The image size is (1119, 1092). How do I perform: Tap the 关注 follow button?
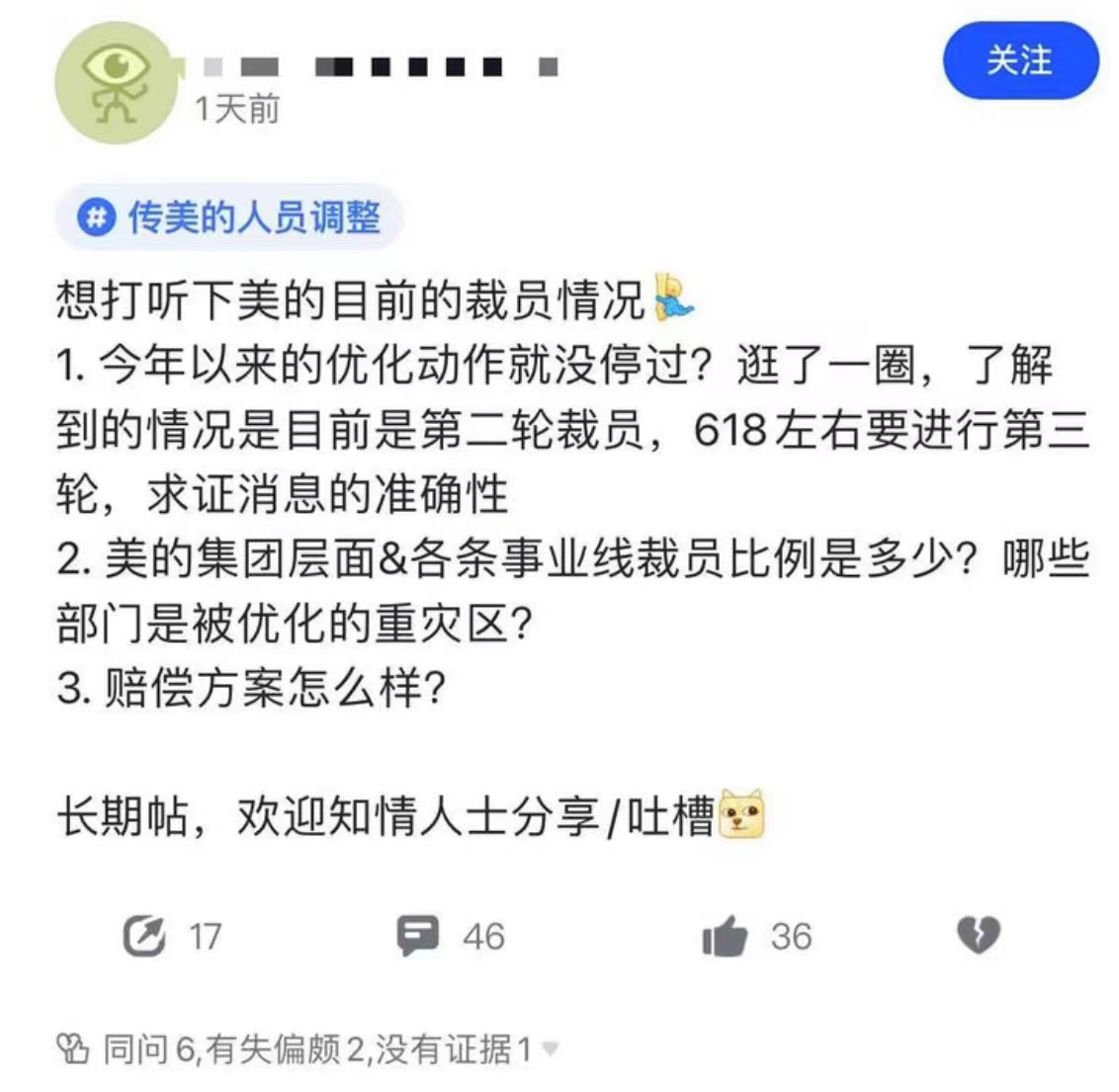click(x=1020, y=61)
